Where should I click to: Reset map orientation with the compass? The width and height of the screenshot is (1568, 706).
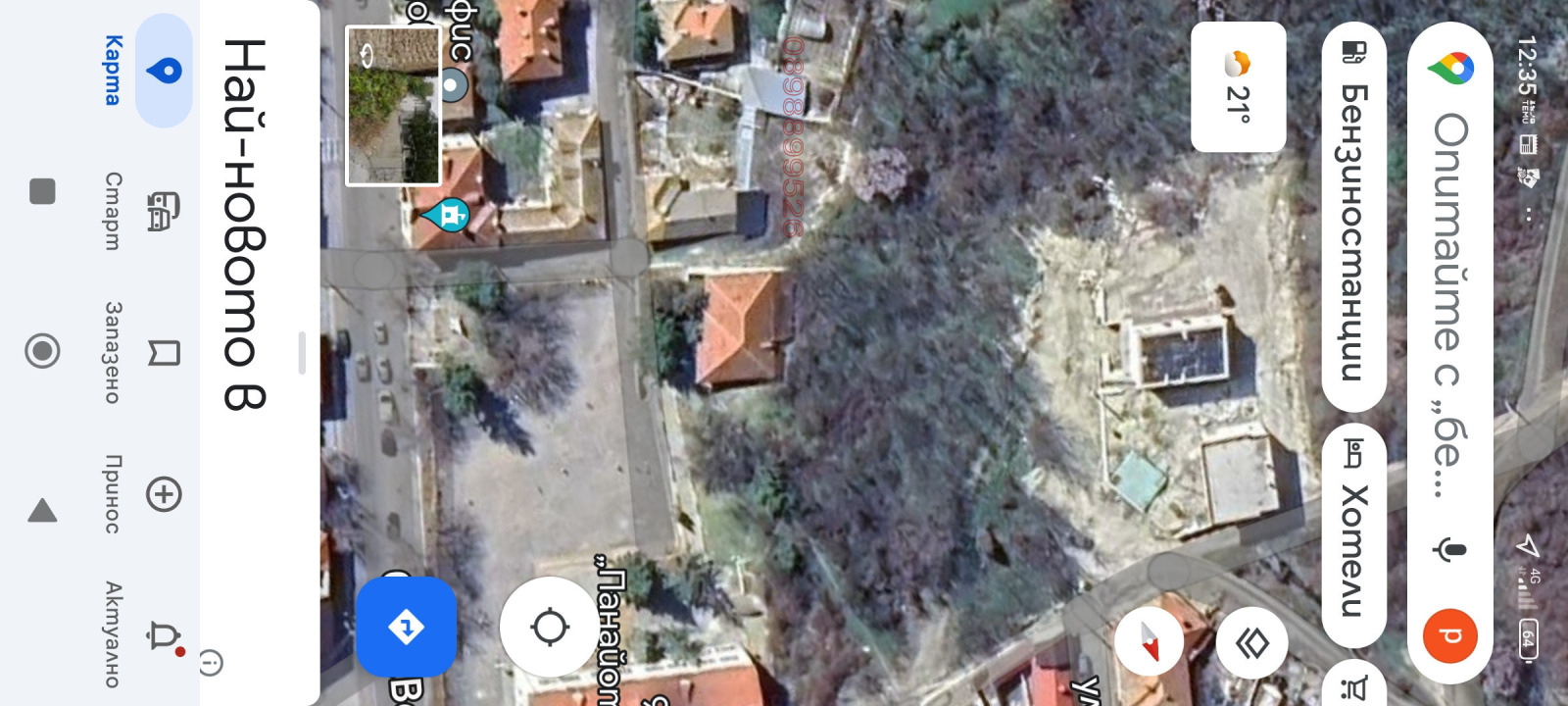[1150, 642]
